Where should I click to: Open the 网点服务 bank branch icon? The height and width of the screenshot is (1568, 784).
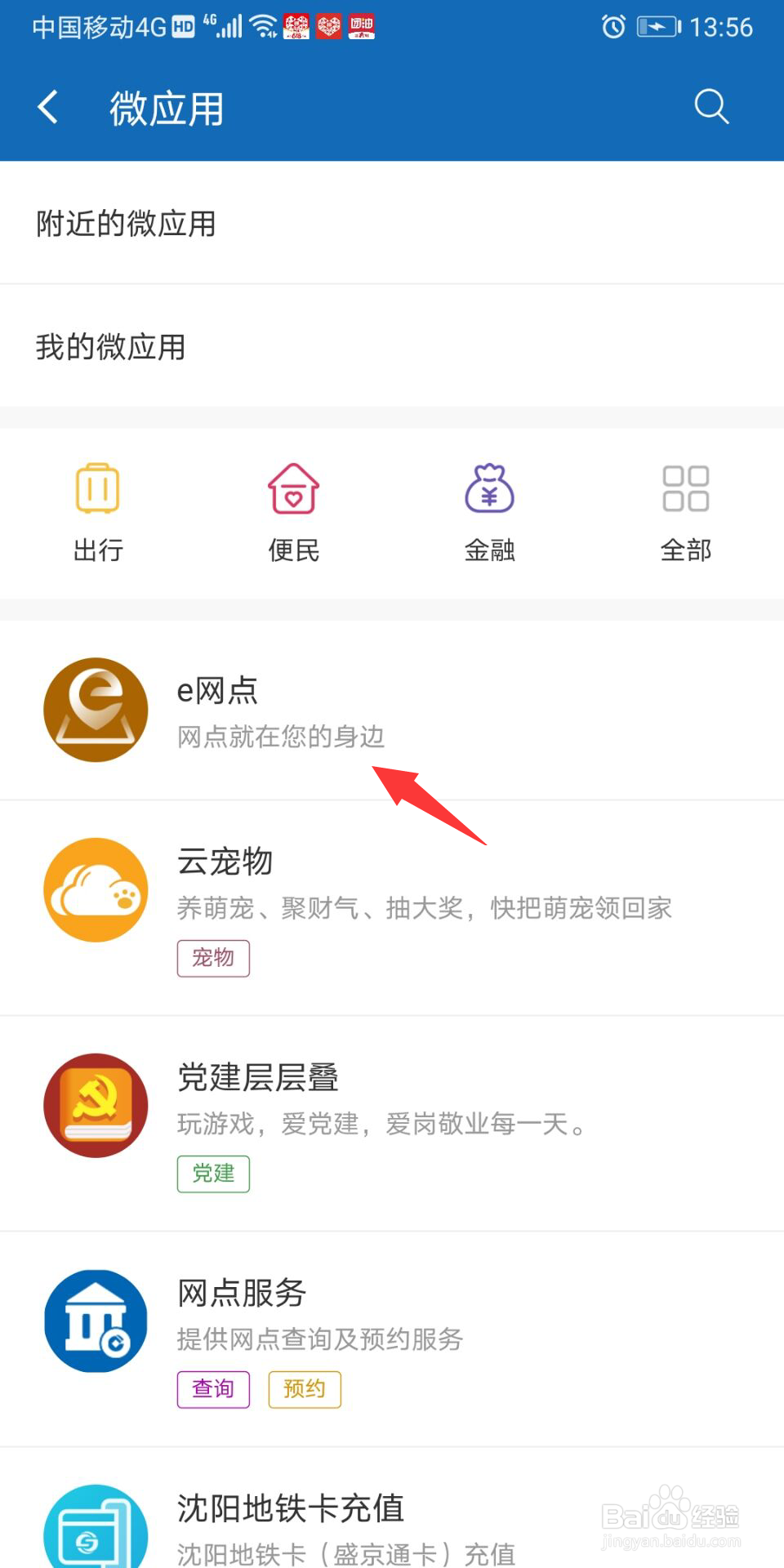click(95, 1321)
